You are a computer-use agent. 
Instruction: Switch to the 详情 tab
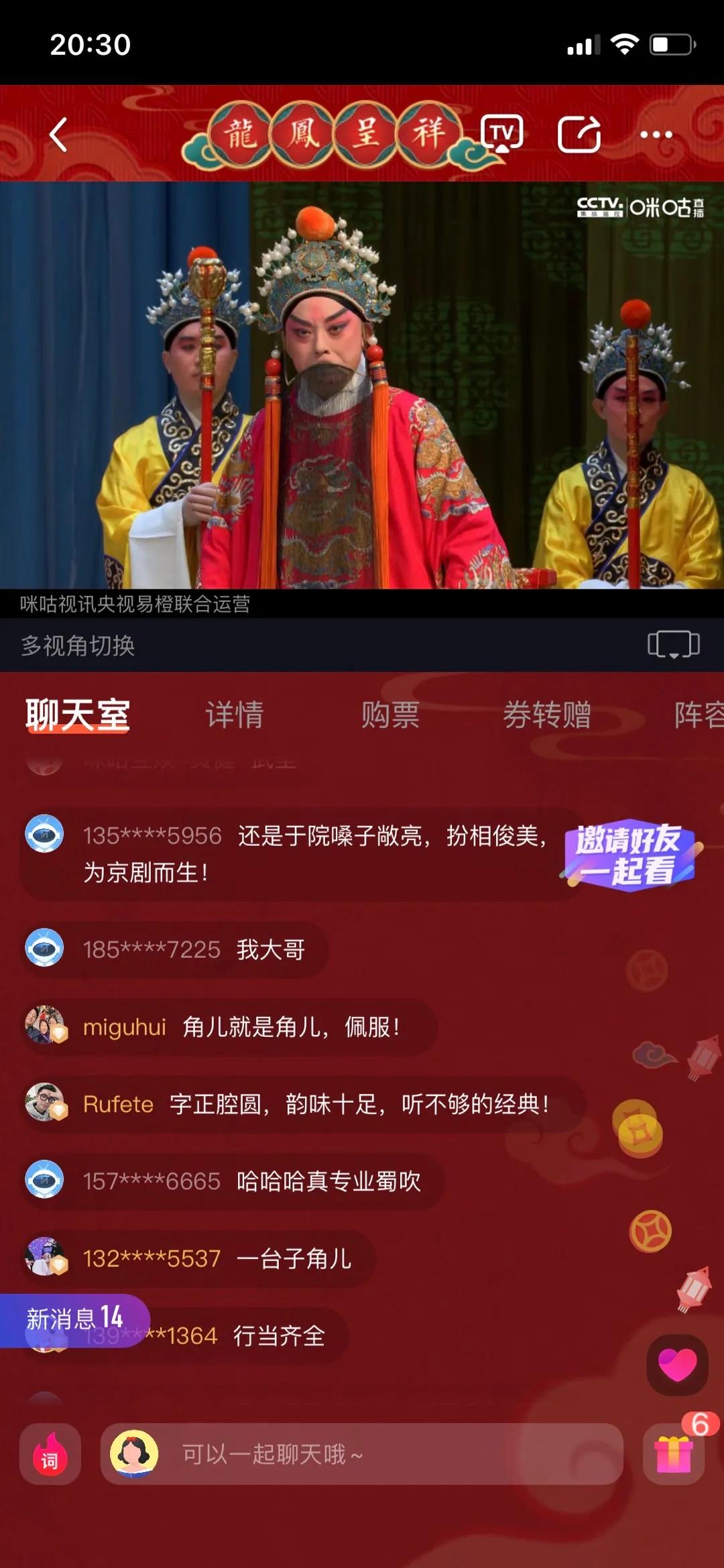(x=235, y=715)
